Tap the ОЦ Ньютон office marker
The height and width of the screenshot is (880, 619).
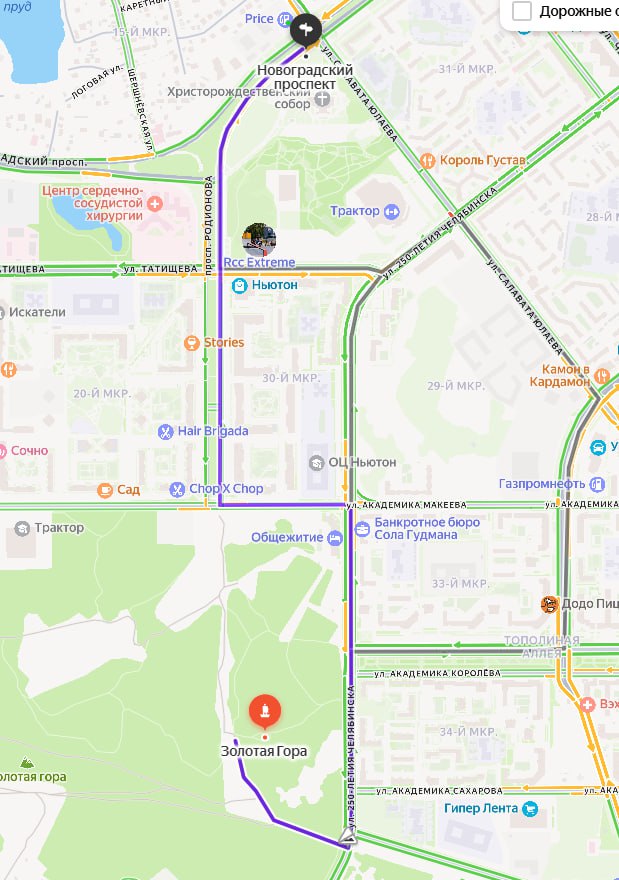tap(317, 462)
